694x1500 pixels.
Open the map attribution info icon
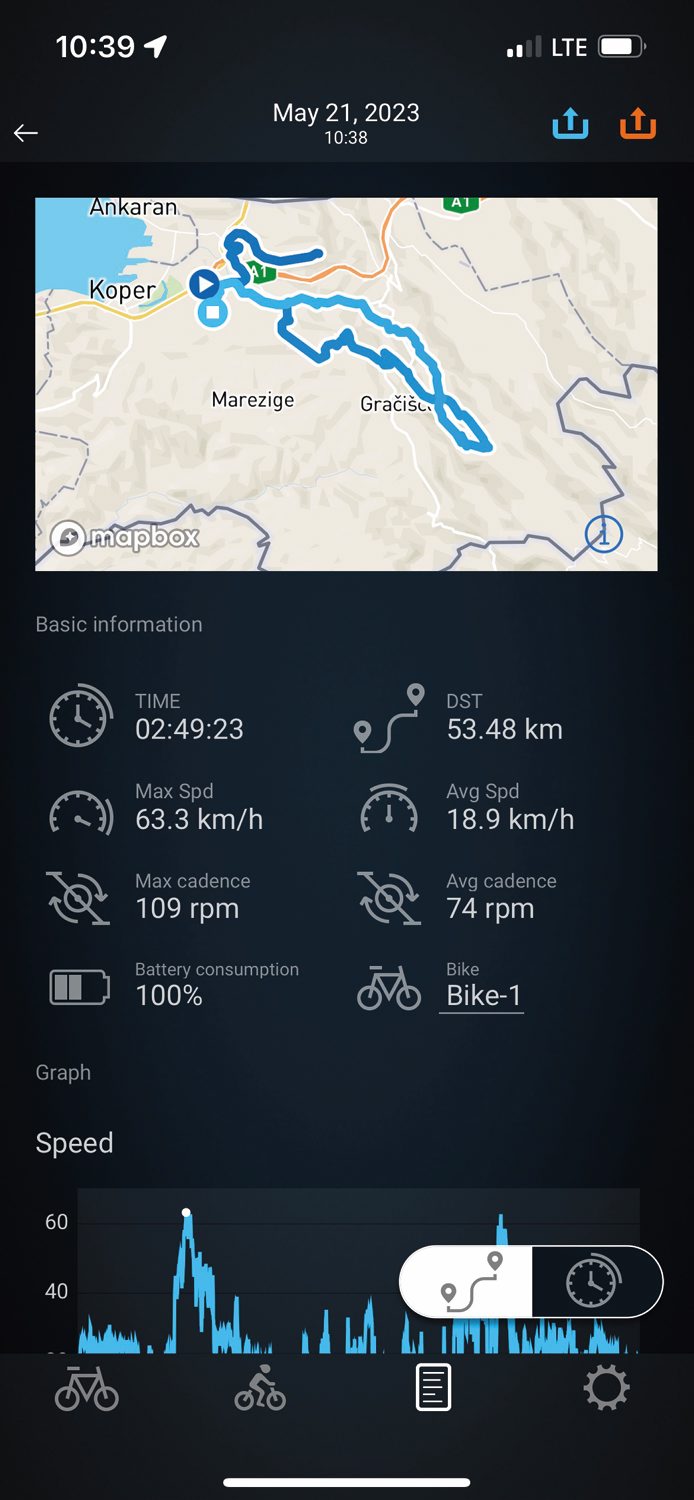tap(603, 534)
